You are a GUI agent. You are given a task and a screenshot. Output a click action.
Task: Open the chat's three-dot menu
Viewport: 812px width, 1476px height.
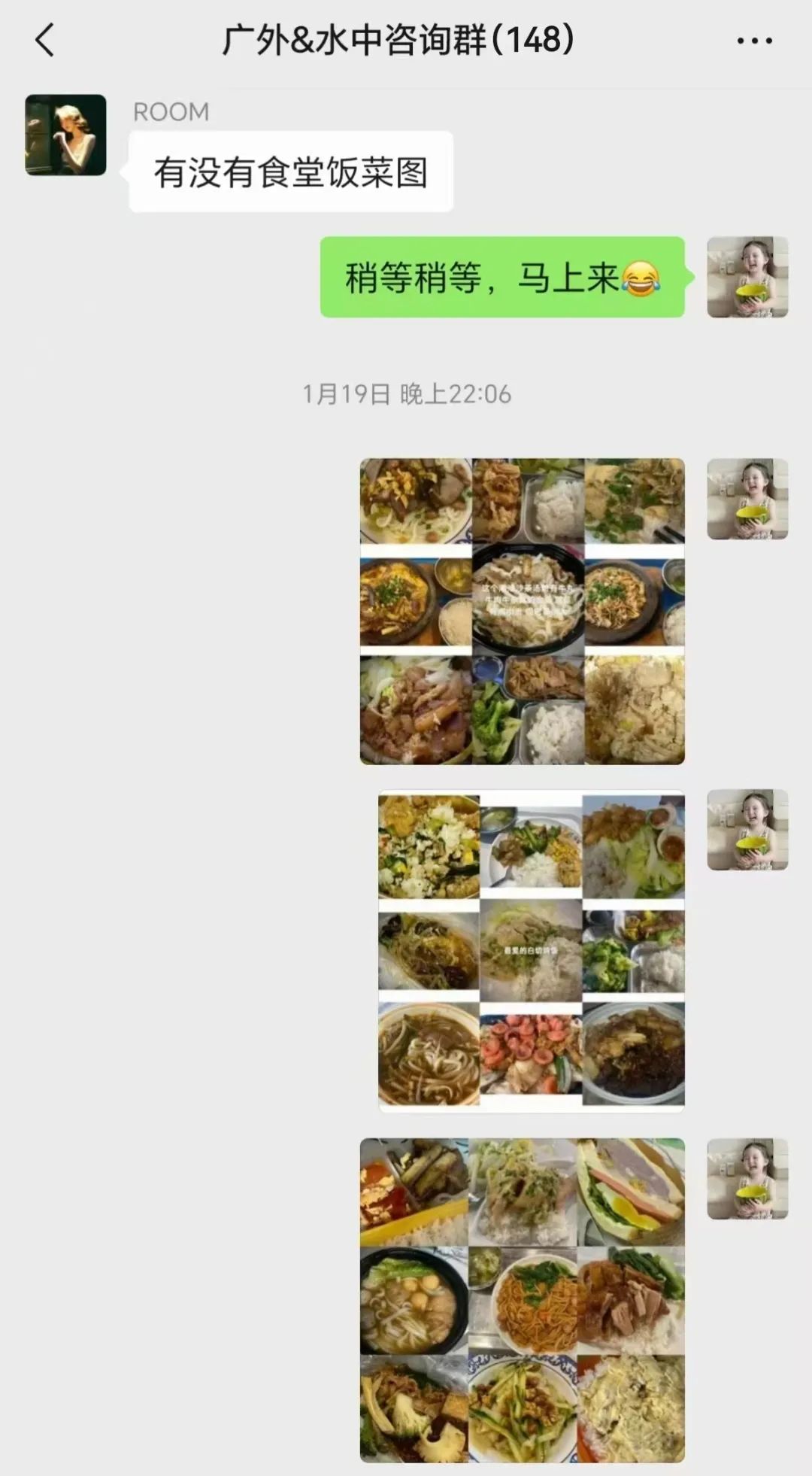754,41
